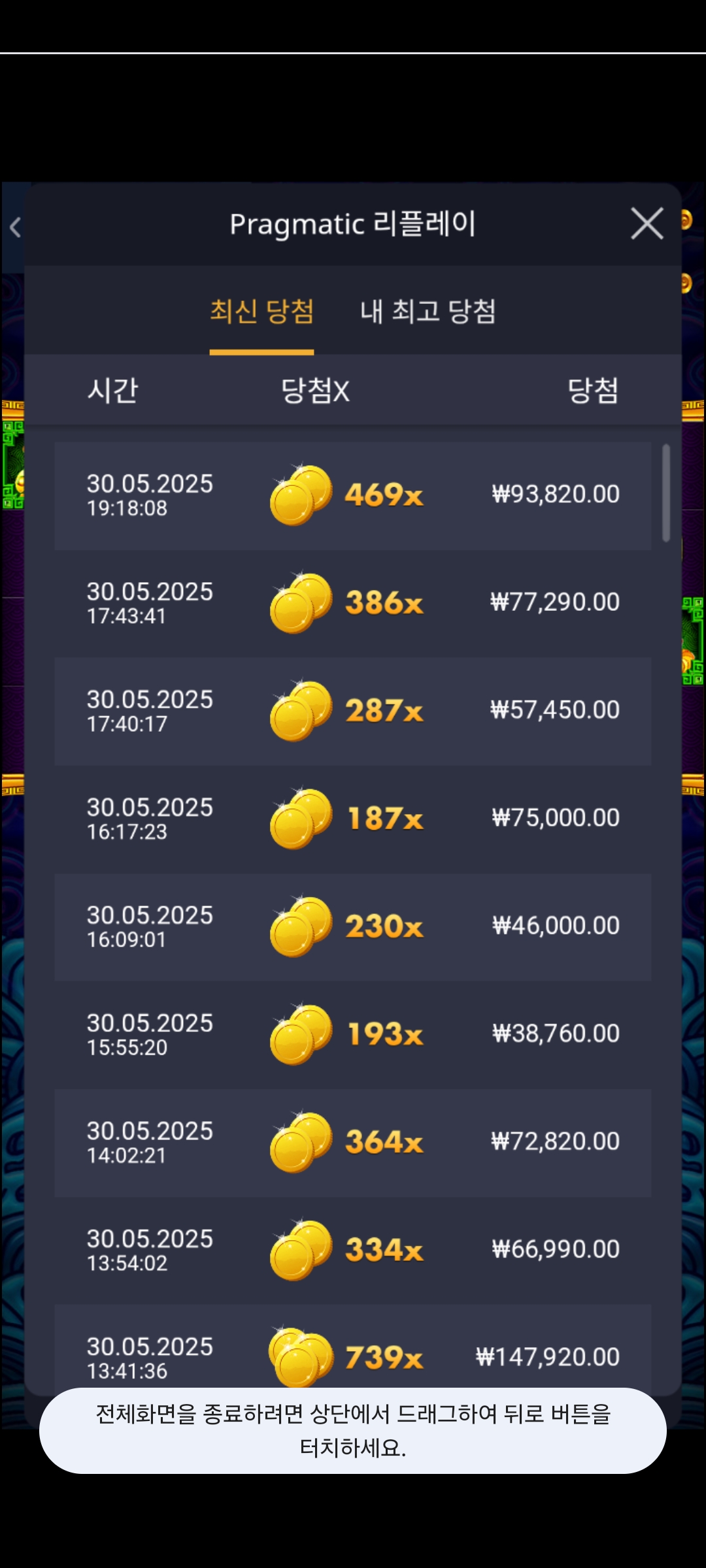The width and height of the screenshot is (706, 1568).
Task: Close the Pragmatic 리플레이 dialog
Action: pyautogui.click(x=647, y=224)
